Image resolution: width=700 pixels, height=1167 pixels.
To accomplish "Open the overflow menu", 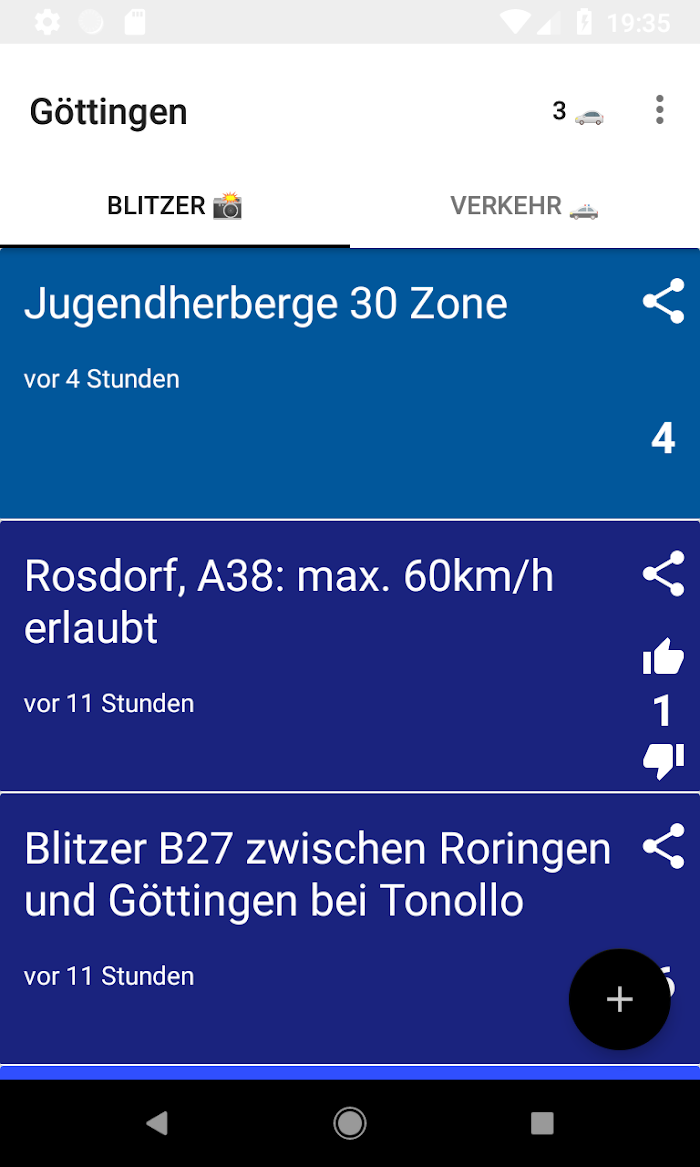I will 659,110.
